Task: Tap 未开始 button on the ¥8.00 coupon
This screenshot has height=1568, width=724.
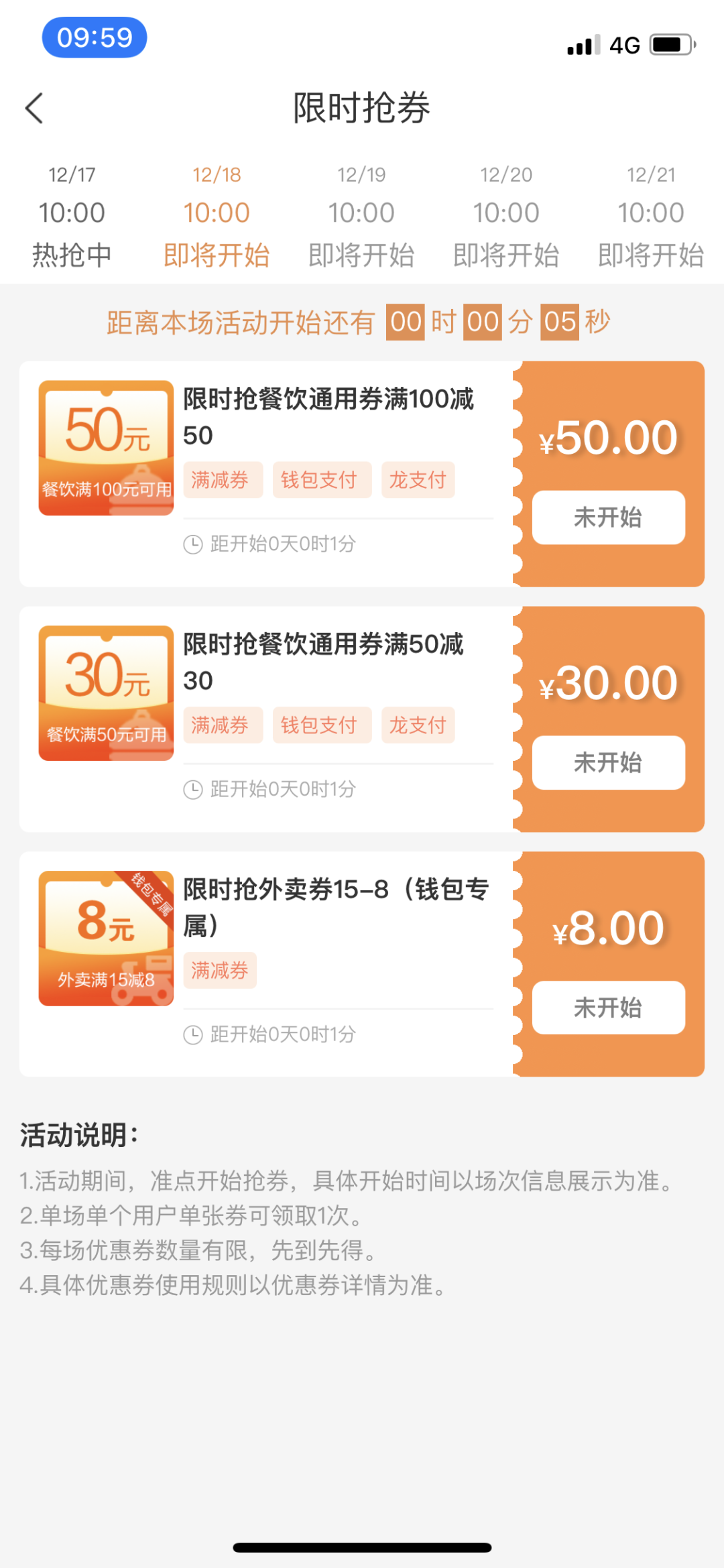Action: (x=608, y=1008)
